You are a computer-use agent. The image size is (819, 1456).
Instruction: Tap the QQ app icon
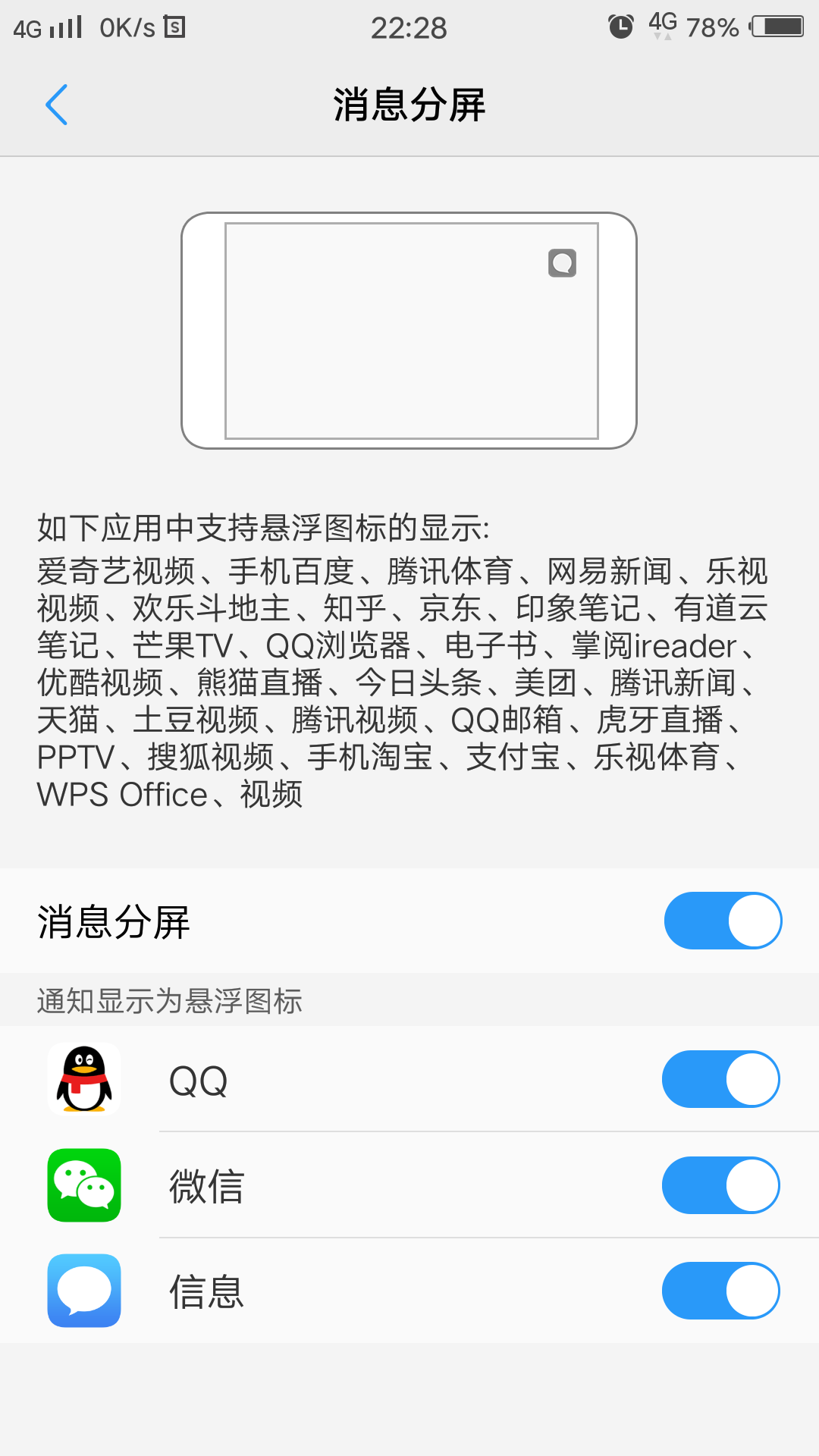pos(83,1080)
